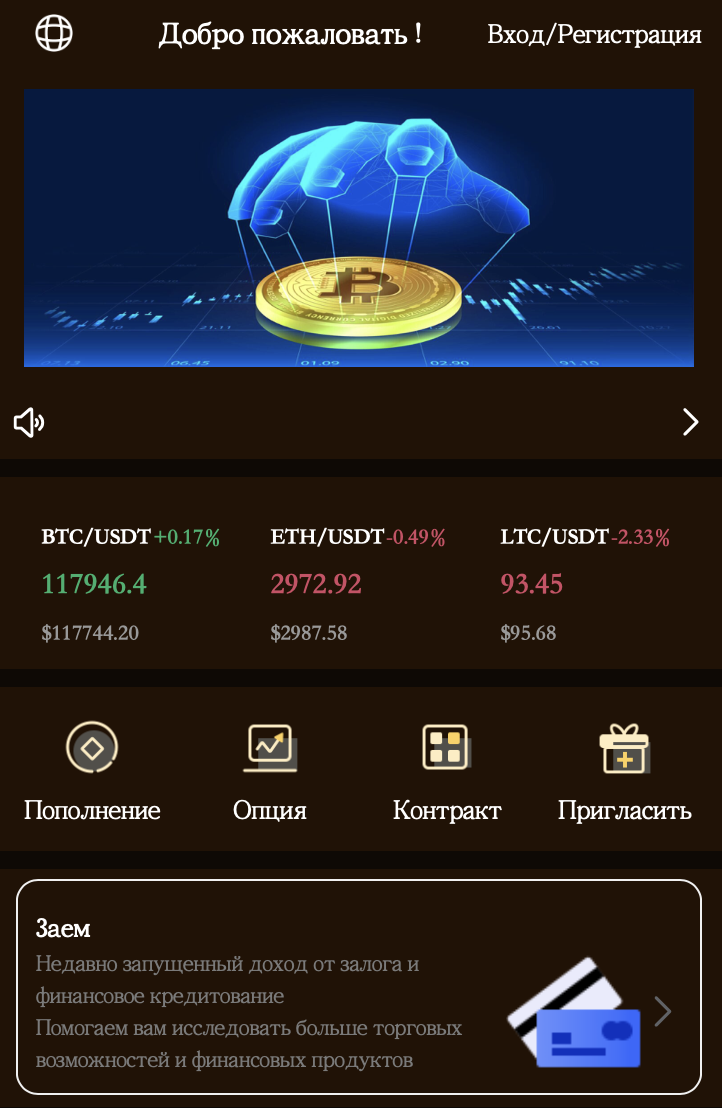Open the globe language selector
The image size is (722, 1108).
click(x=54, y=33)
